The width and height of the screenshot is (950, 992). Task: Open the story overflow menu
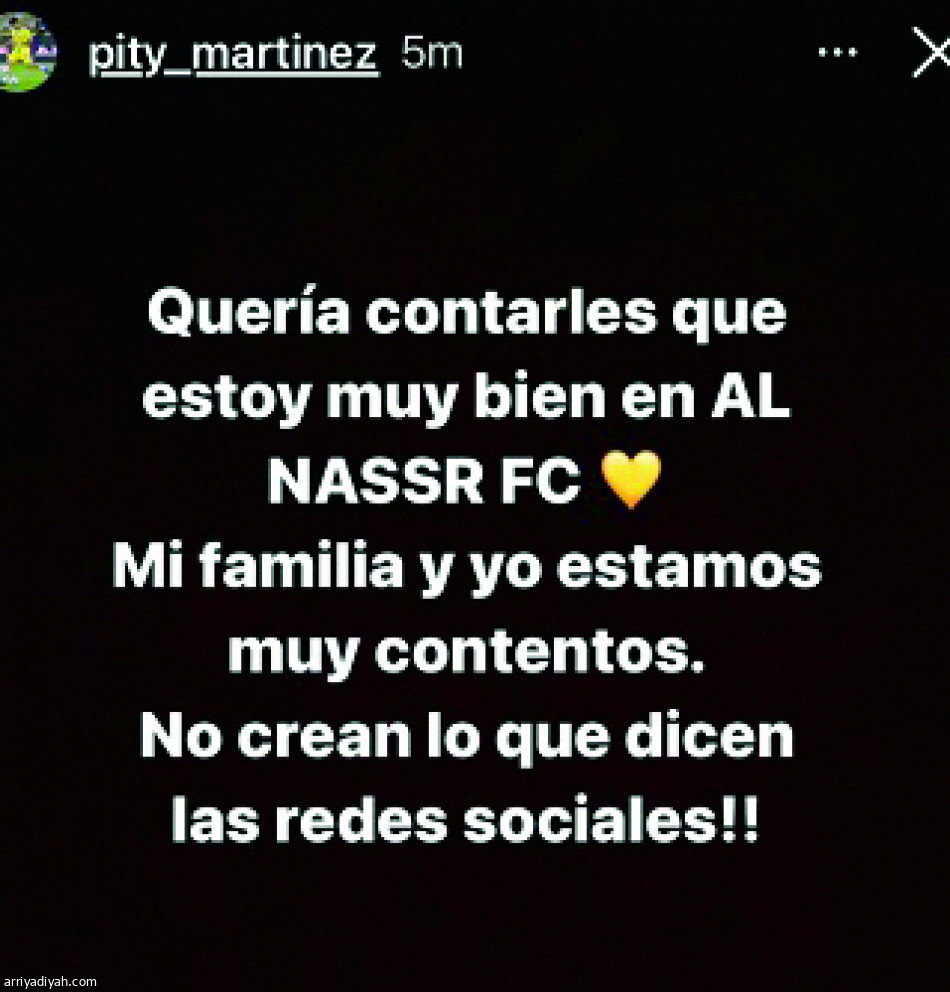[x=837, y=54]
